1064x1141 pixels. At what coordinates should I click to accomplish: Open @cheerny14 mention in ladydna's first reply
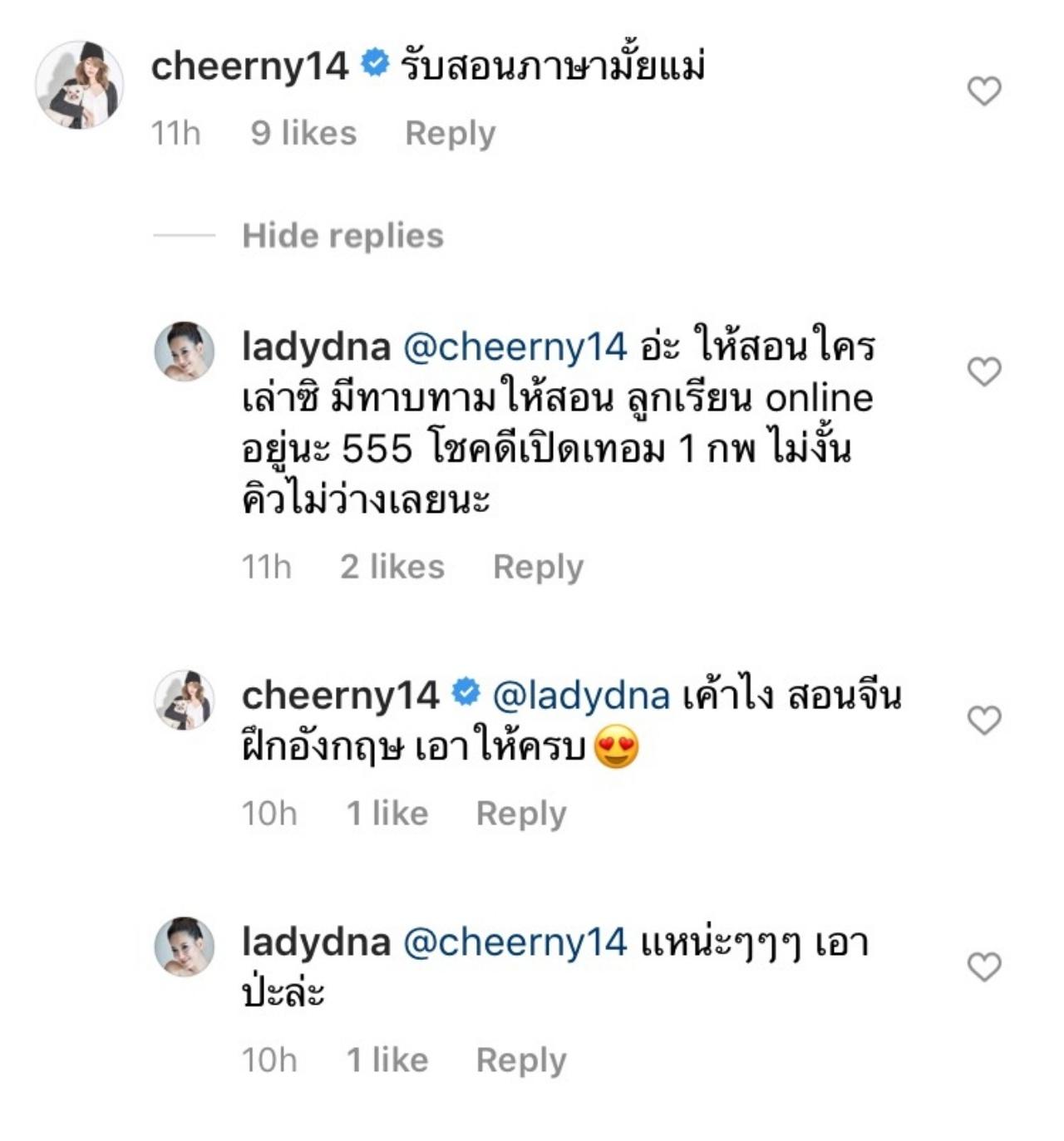pyautogui.click(x=515, y=347)
